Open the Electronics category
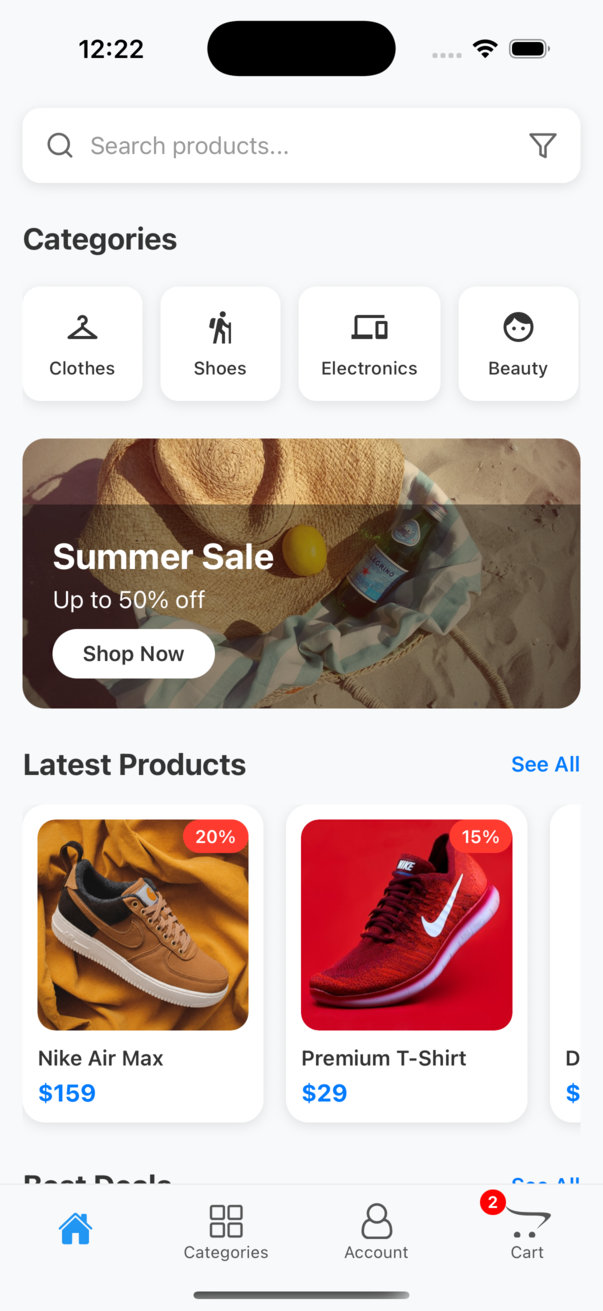 pos(369,344)
